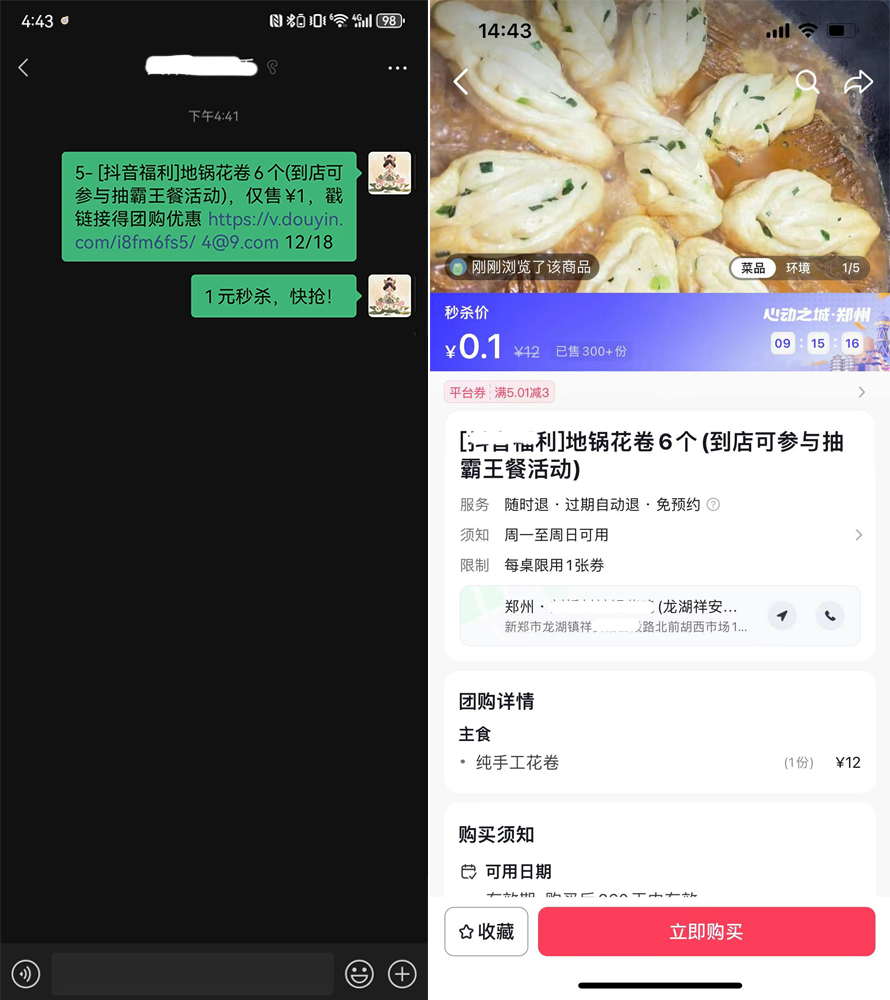Switch to the 菜品 tab
The image size is (890, 1000).
point(754,268)
